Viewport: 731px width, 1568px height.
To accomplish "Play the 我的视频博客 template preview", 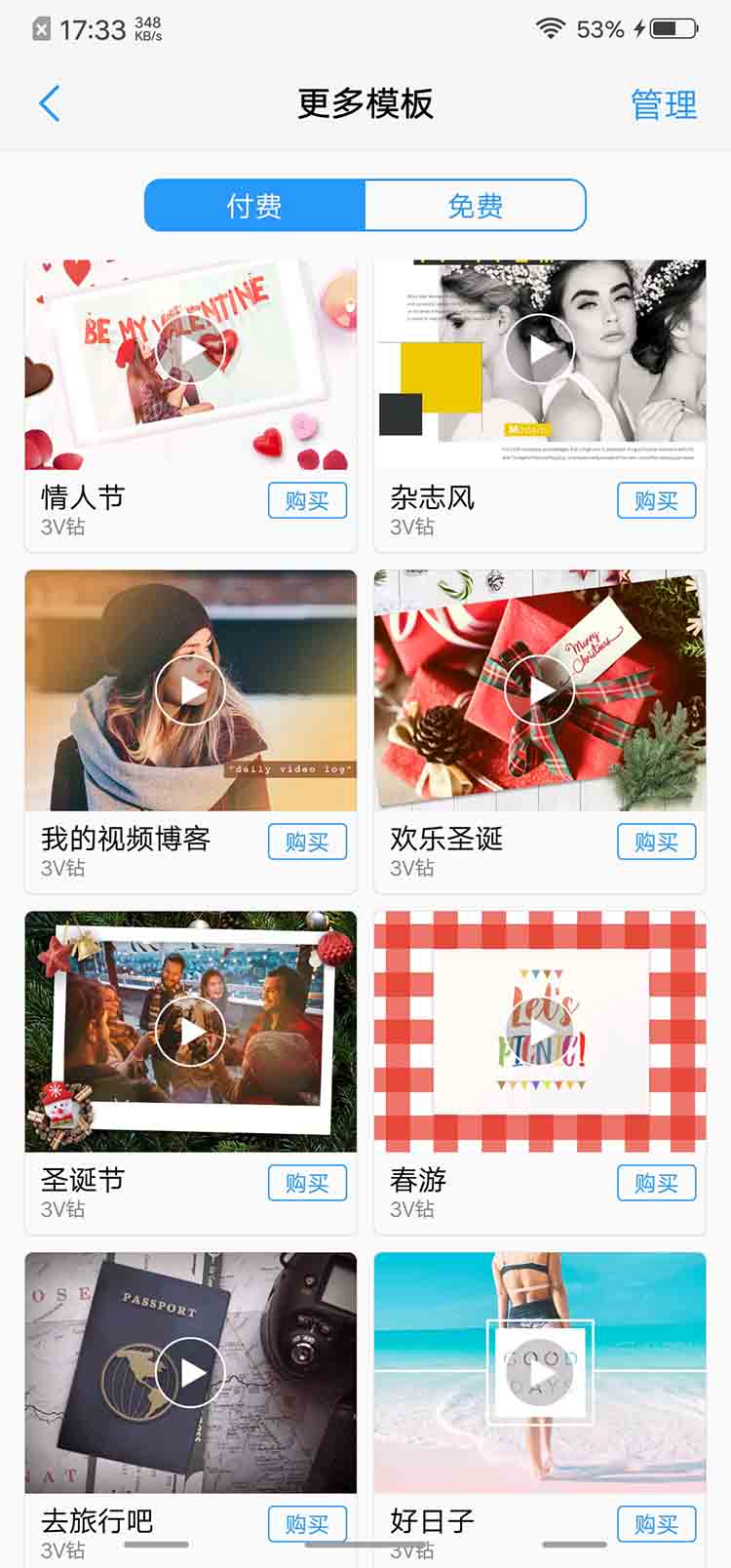I will click(x=190, y=690).
